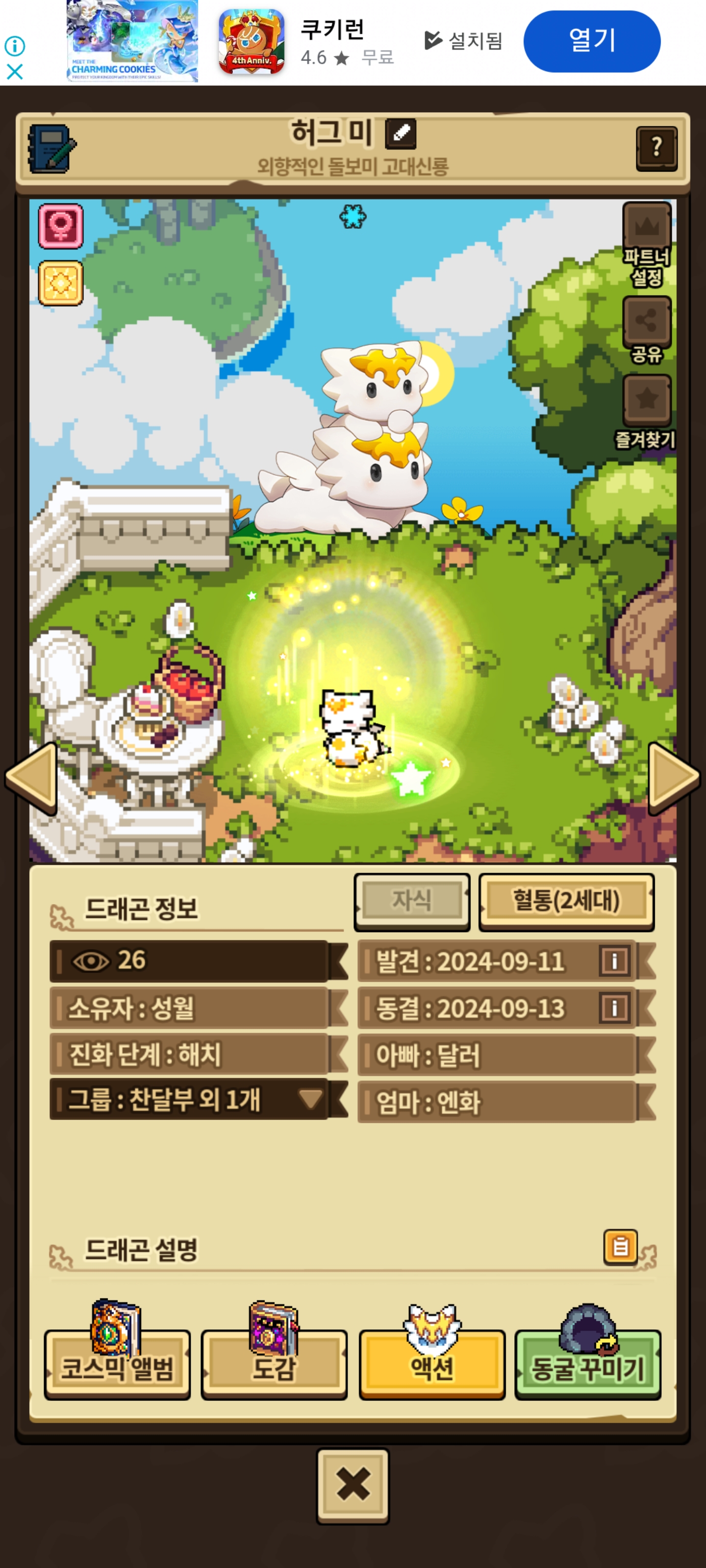Image resolution: width=706 pixels, height=1568 pixels.
Task: Open 코스믹 앨범
Action: (117, 1364)
